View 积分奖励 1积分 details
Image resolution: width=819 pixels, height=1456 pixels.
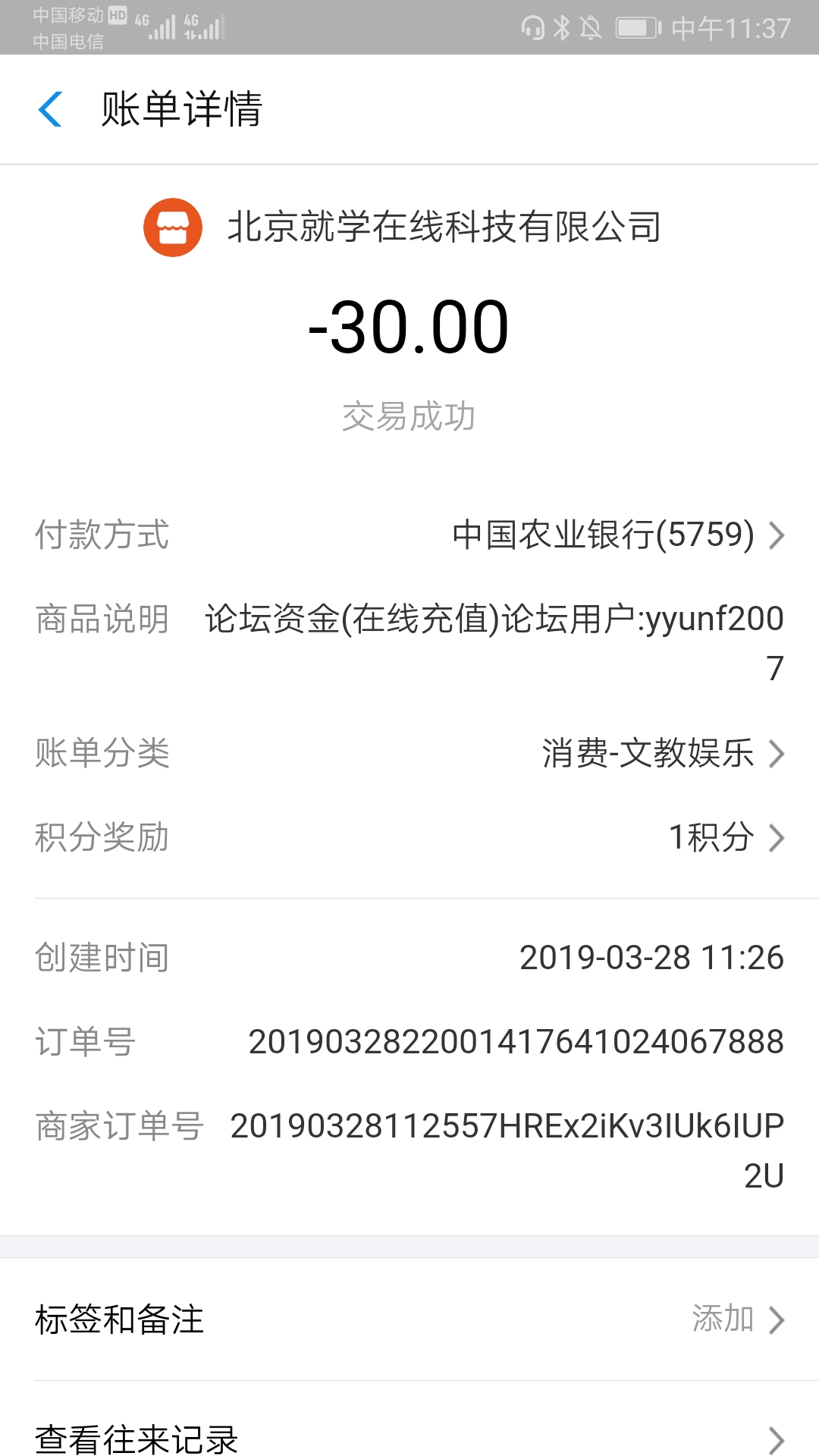[x=724, y=838]
